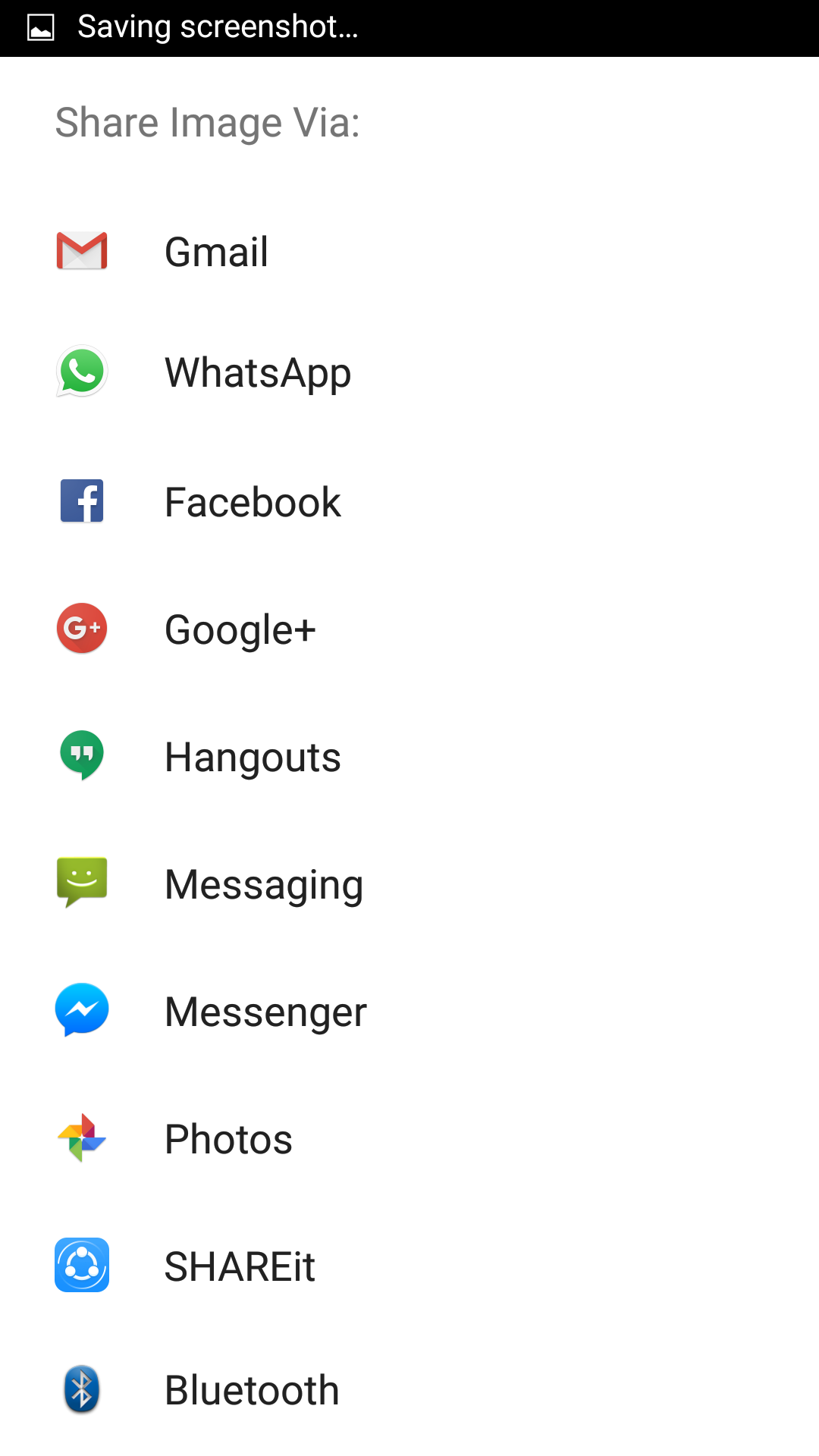The image size is (819, 1456).
Task: Transfer the image using SHAREit
Action: [x=240, y=1266]
